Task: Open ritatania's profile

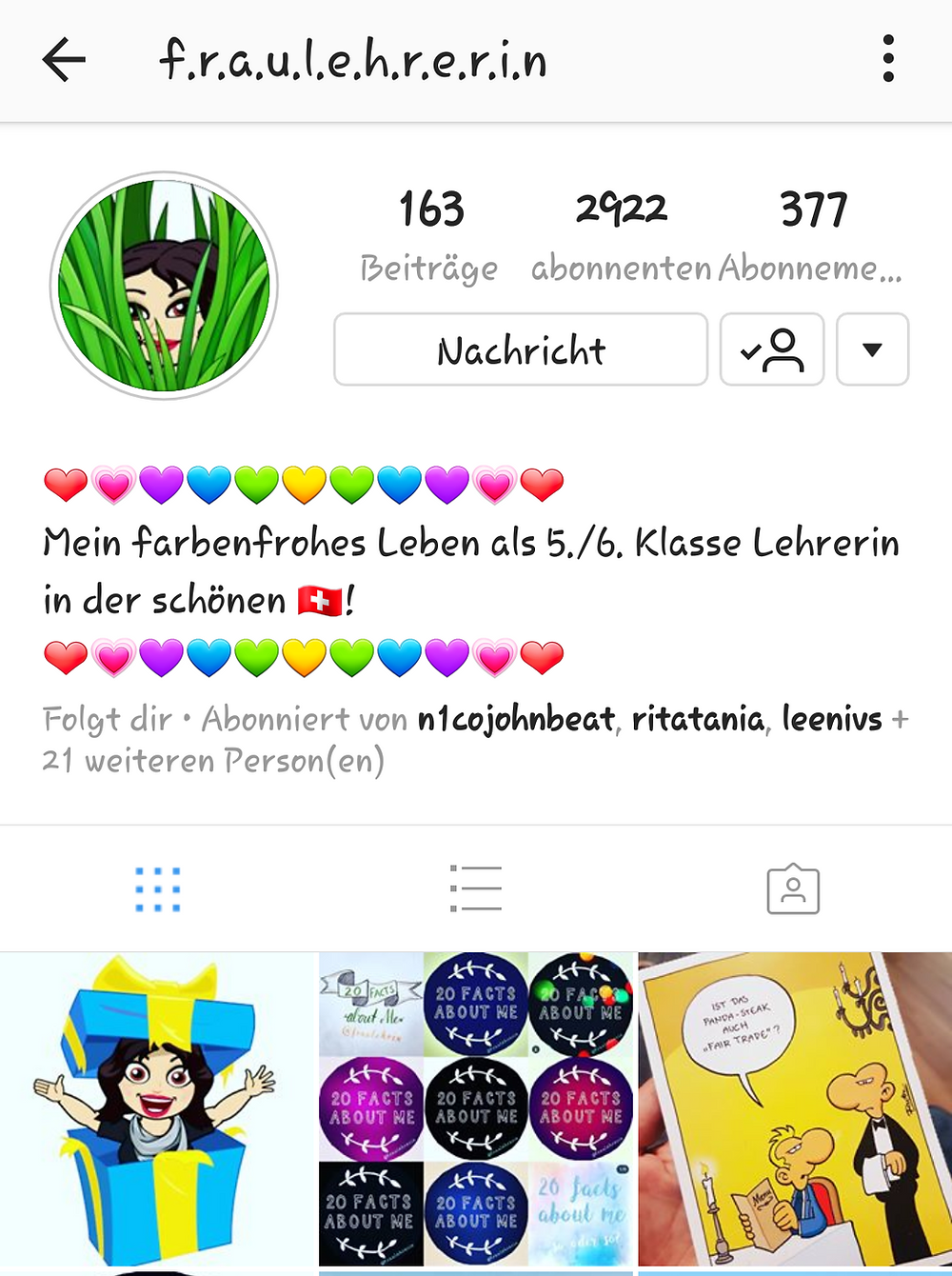Action: pyautogui.click(x=698, y=719)
